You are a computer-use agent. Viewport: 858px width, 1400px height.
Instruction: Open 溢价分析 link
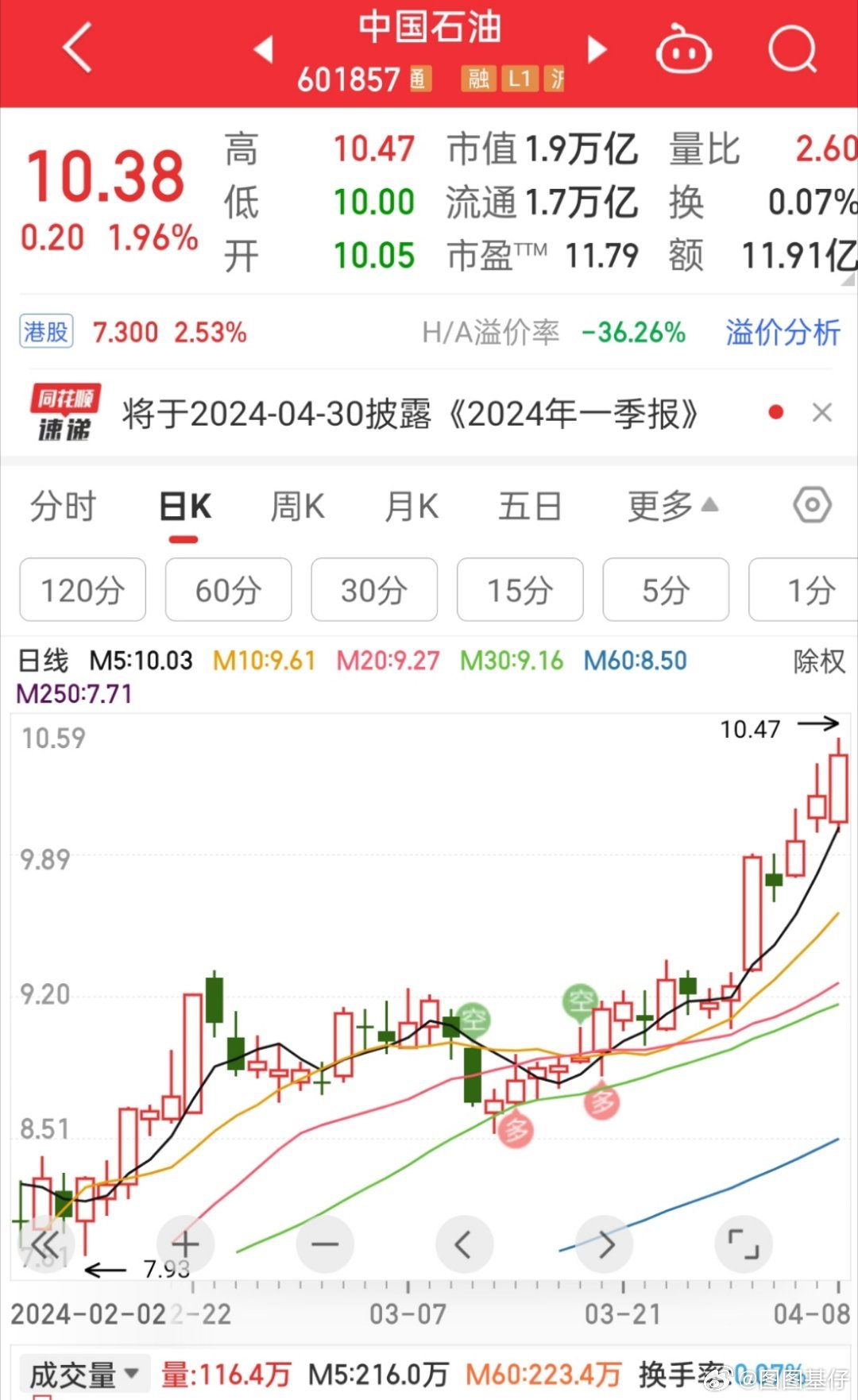(x=782, y=332)
